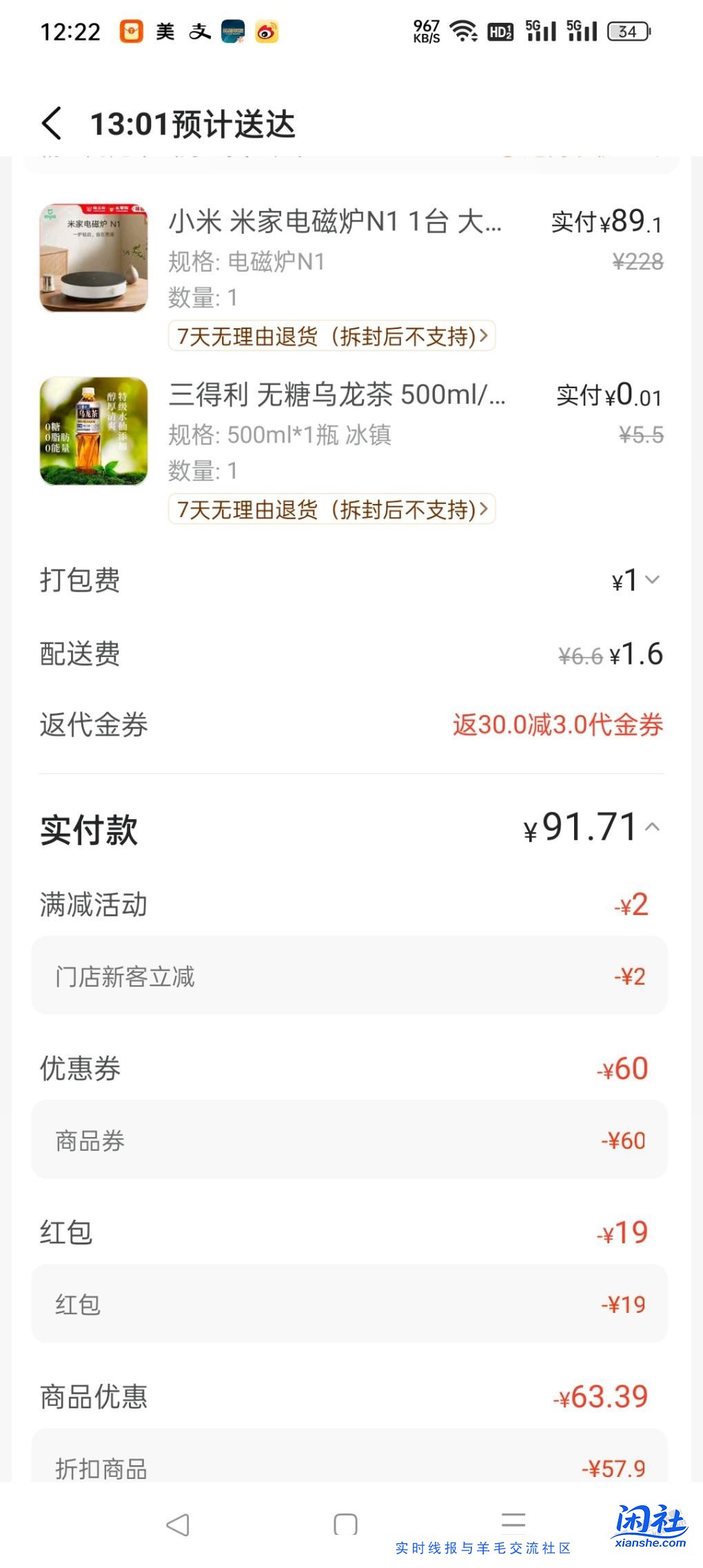The image size is (703, 1568).
Task: Tap the 返30.0减3.0代金券 entry
Action: (x=558, y=724)
